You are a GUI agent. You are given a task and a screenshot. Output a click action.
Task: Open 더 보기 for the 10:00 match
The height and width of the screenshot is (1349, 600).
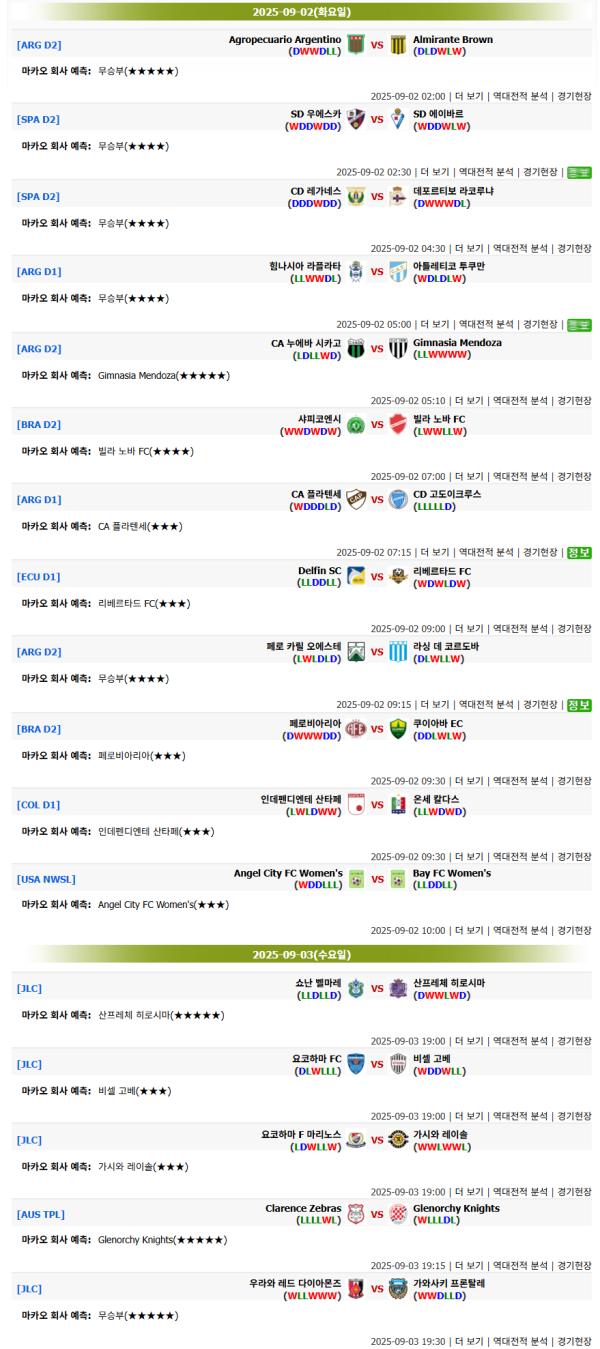(468, 930)
